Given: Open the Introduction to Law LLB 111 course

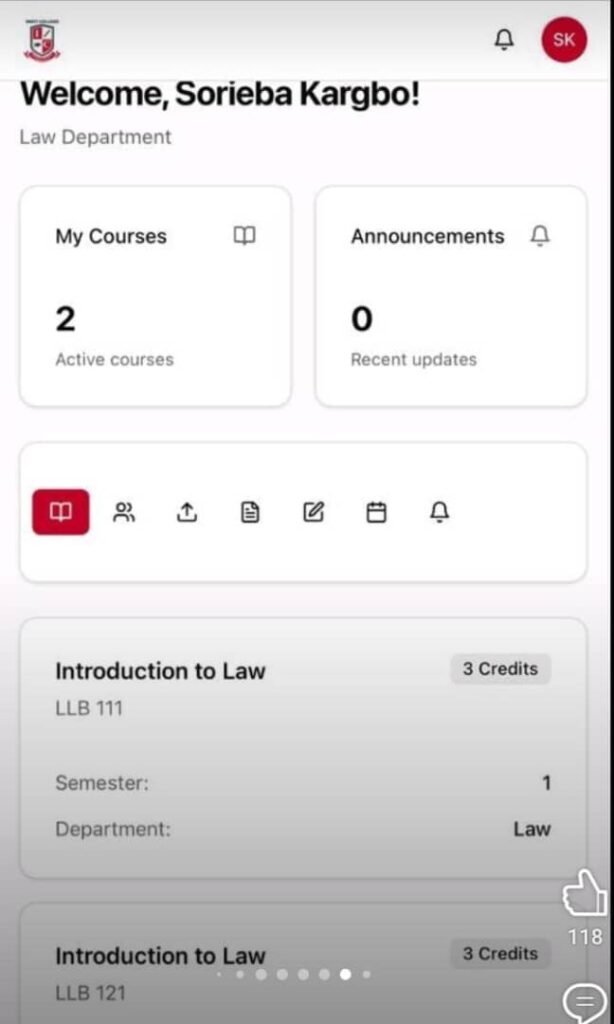Looking at the screenshot, I should (x=160, y=671).
